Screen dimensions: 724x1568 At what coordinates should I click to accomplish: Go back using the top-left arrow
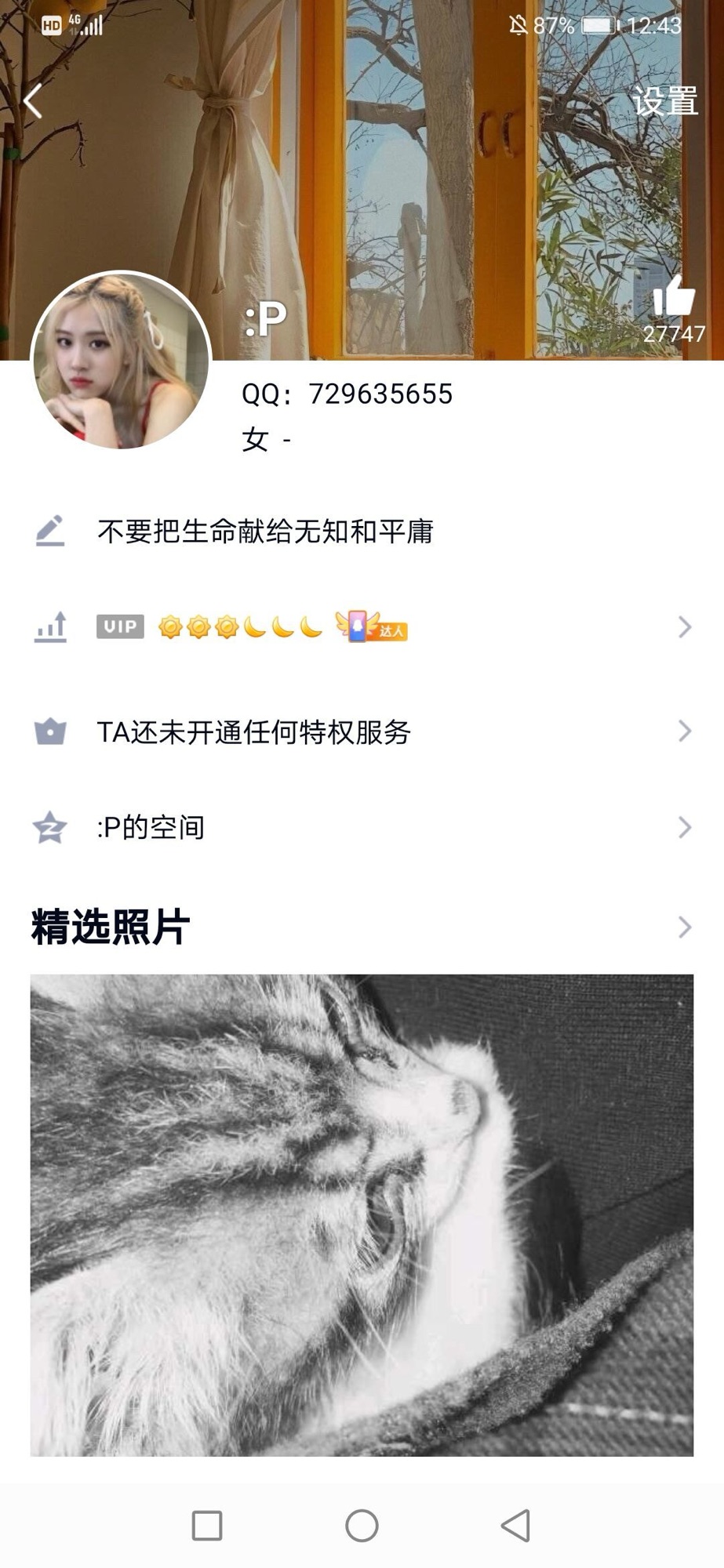click(33, 102)
